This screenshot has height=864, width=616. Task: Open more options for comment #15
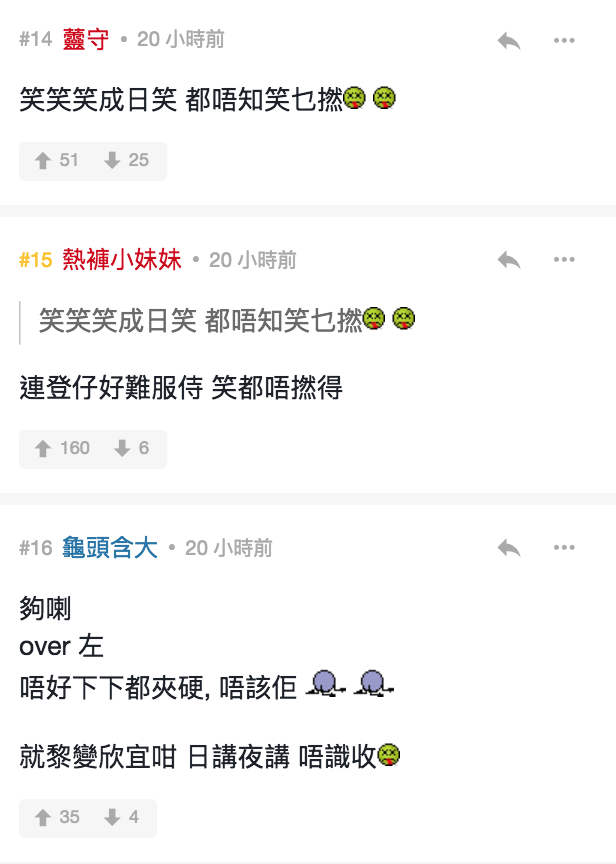pyautogui.click(x=564, y=260)
